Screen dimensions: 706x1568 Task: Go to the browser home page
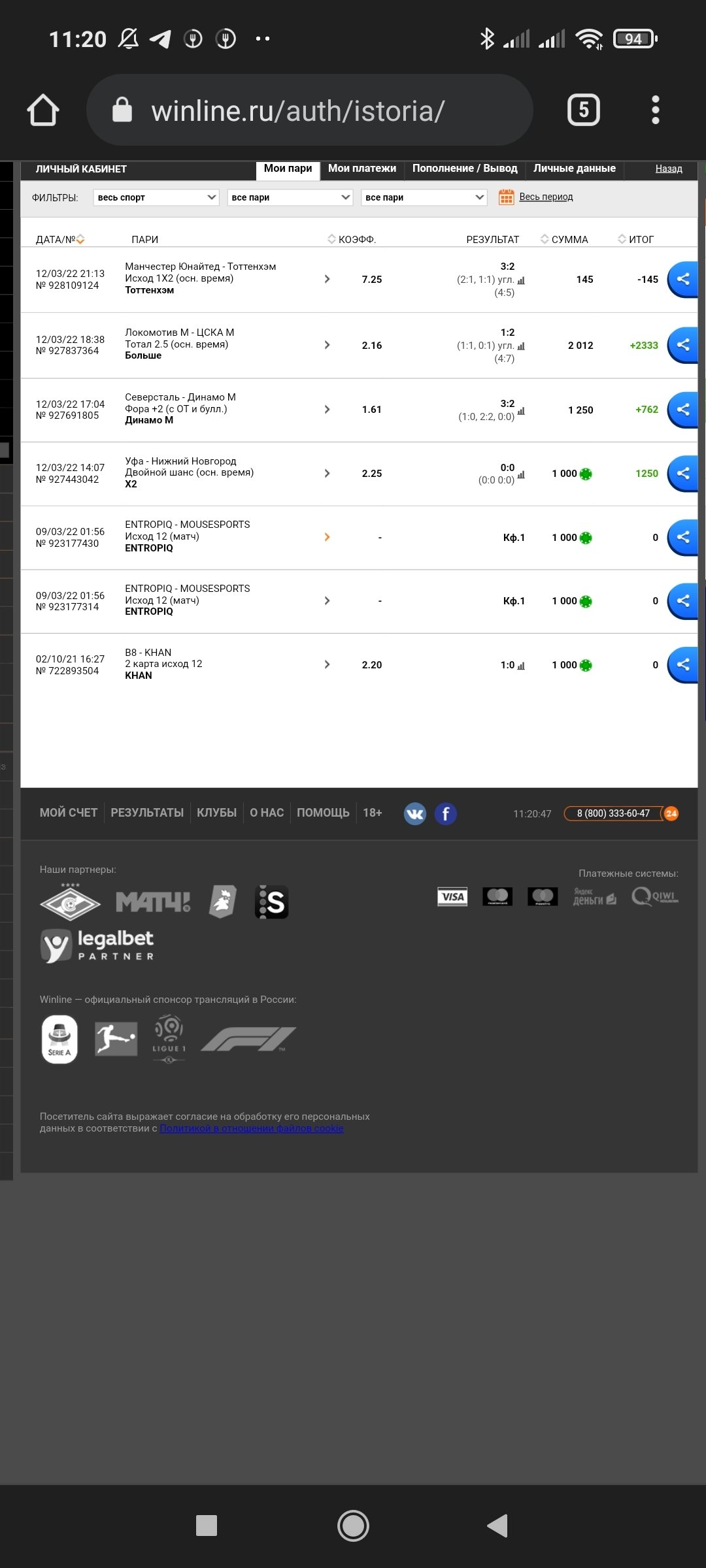tap(43, 110)
